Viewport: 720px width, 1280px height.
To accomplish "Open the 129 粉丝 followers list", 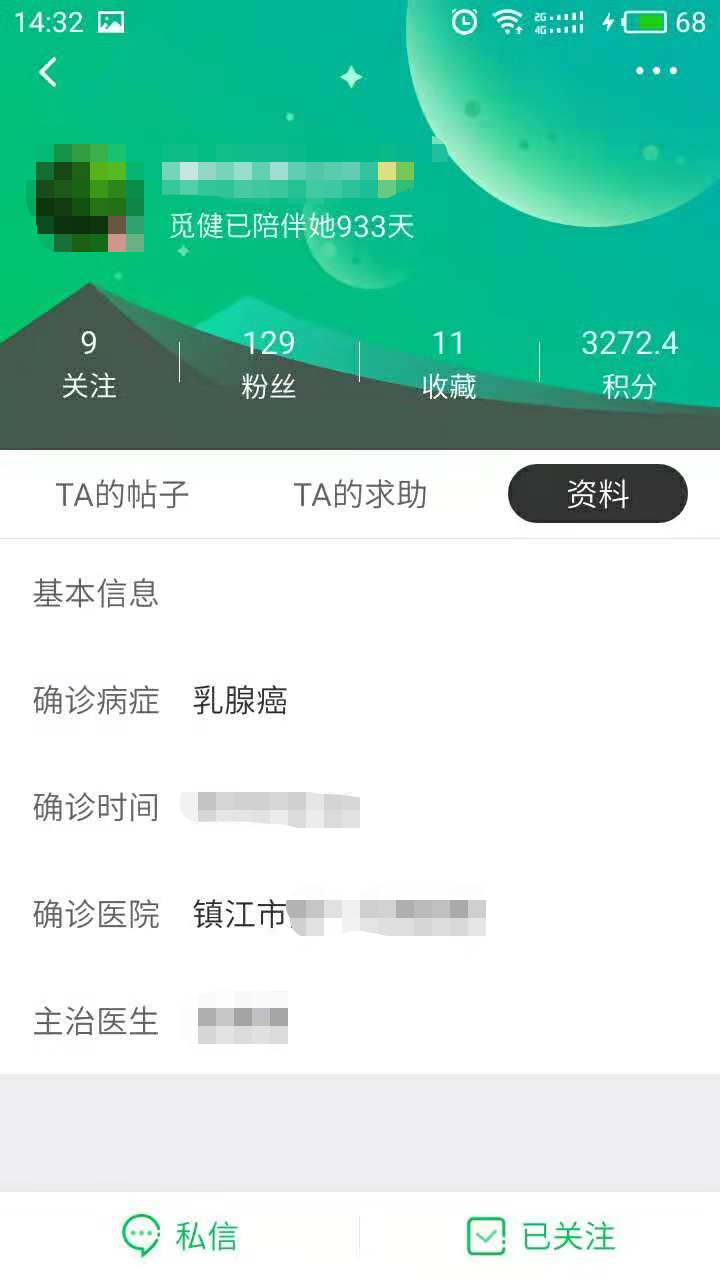I will coord(268,362).
